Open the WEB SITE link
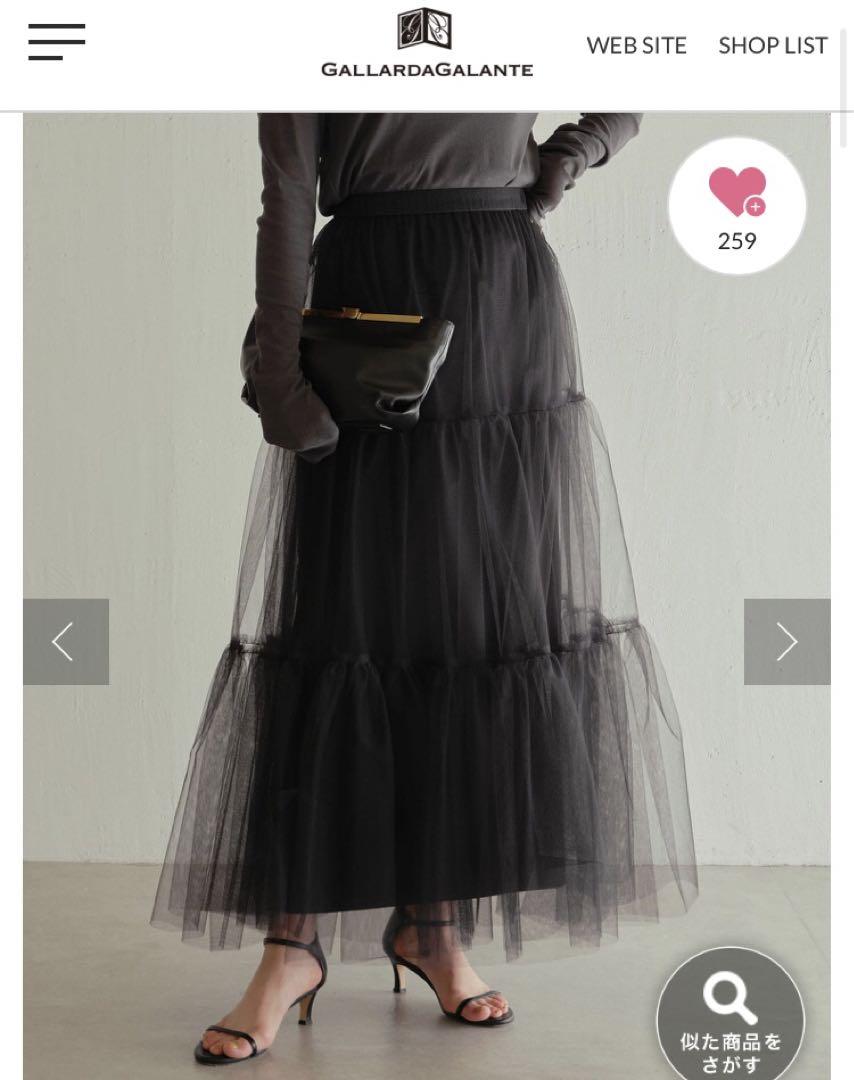The image size is (854, 1080). (x=636, y=46)
